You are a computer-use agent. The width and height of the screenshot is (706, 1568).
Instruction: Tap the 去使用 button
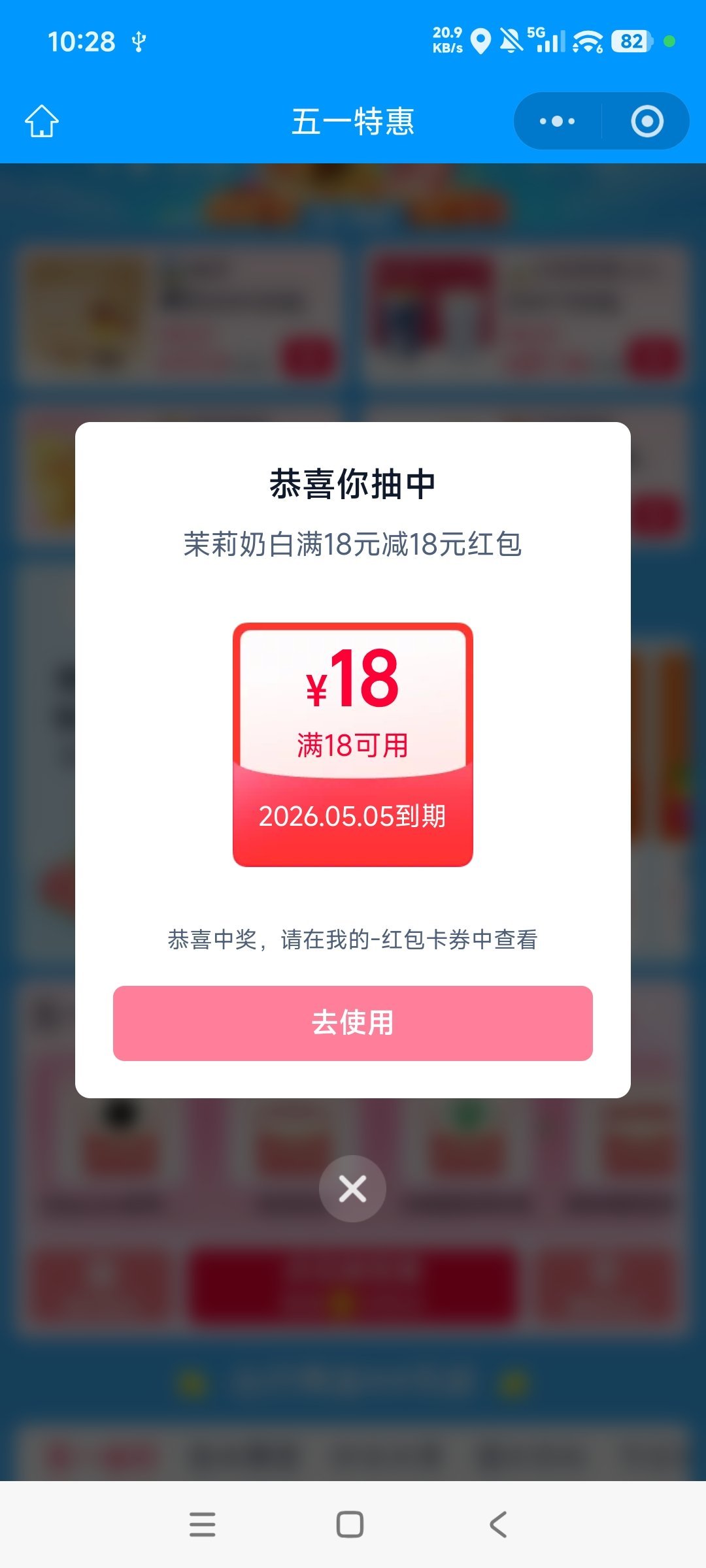click(x=352, y=1022)
